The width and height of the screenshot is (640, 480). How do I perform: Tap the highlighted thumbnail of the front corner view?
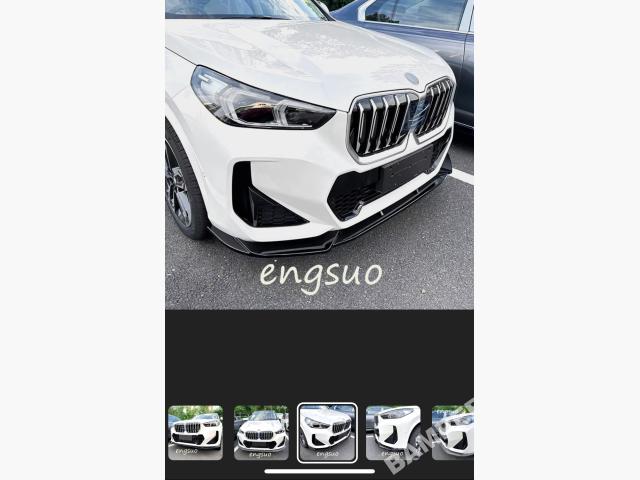tap(327, 432)
